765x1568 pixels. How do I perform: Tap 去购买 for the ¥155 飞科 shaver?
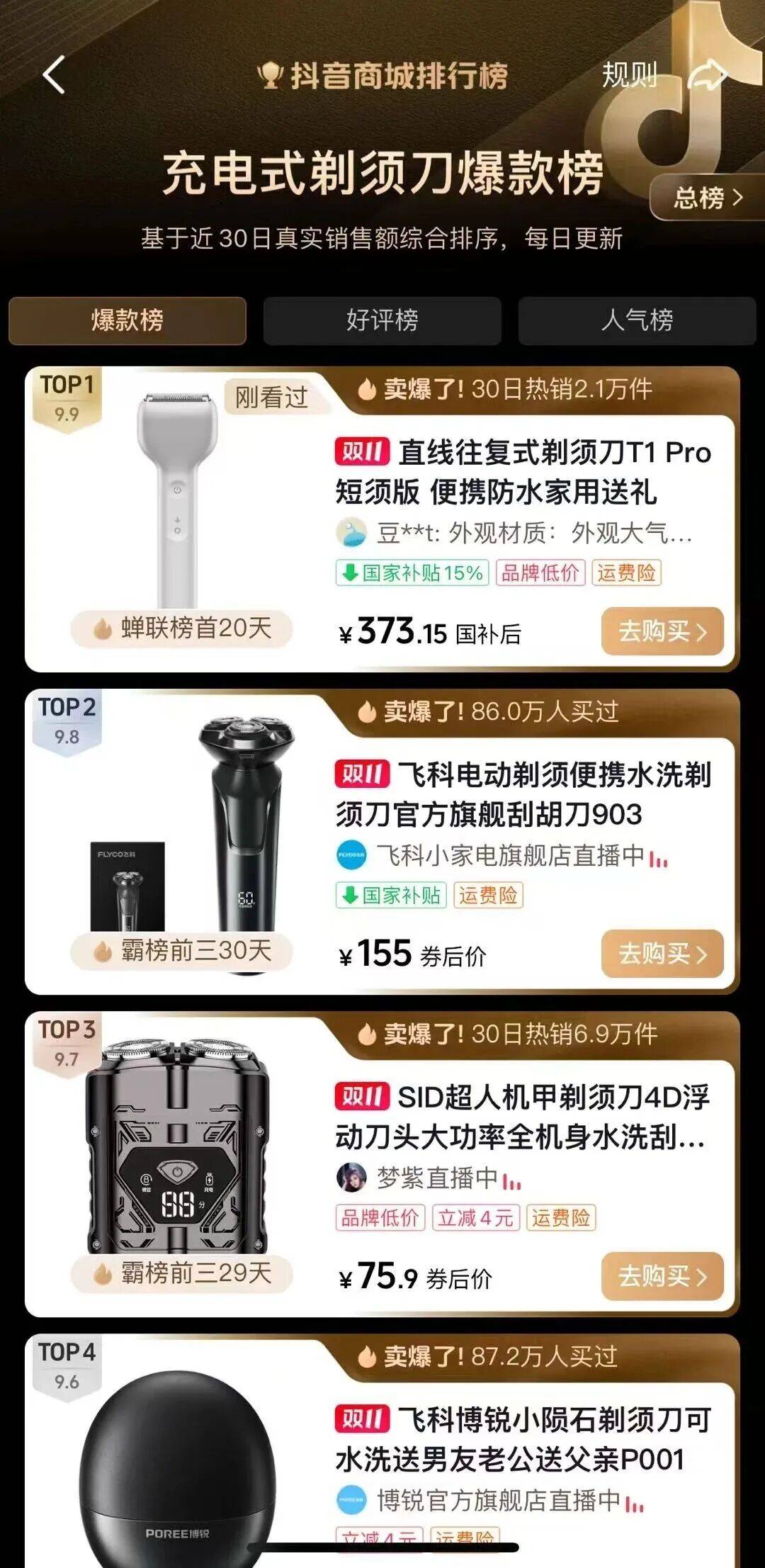click(662, 953)
